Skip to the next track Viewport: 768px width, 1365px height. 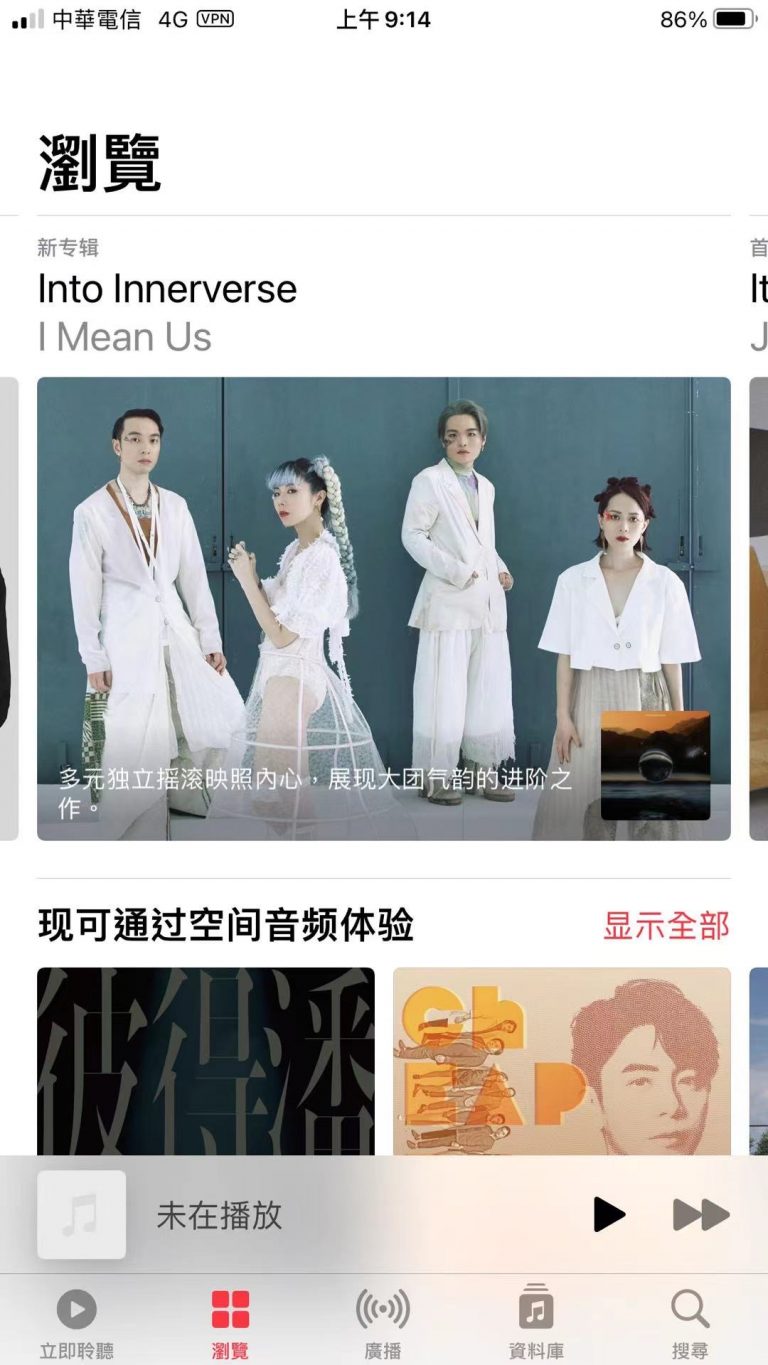coord(700,1215)
